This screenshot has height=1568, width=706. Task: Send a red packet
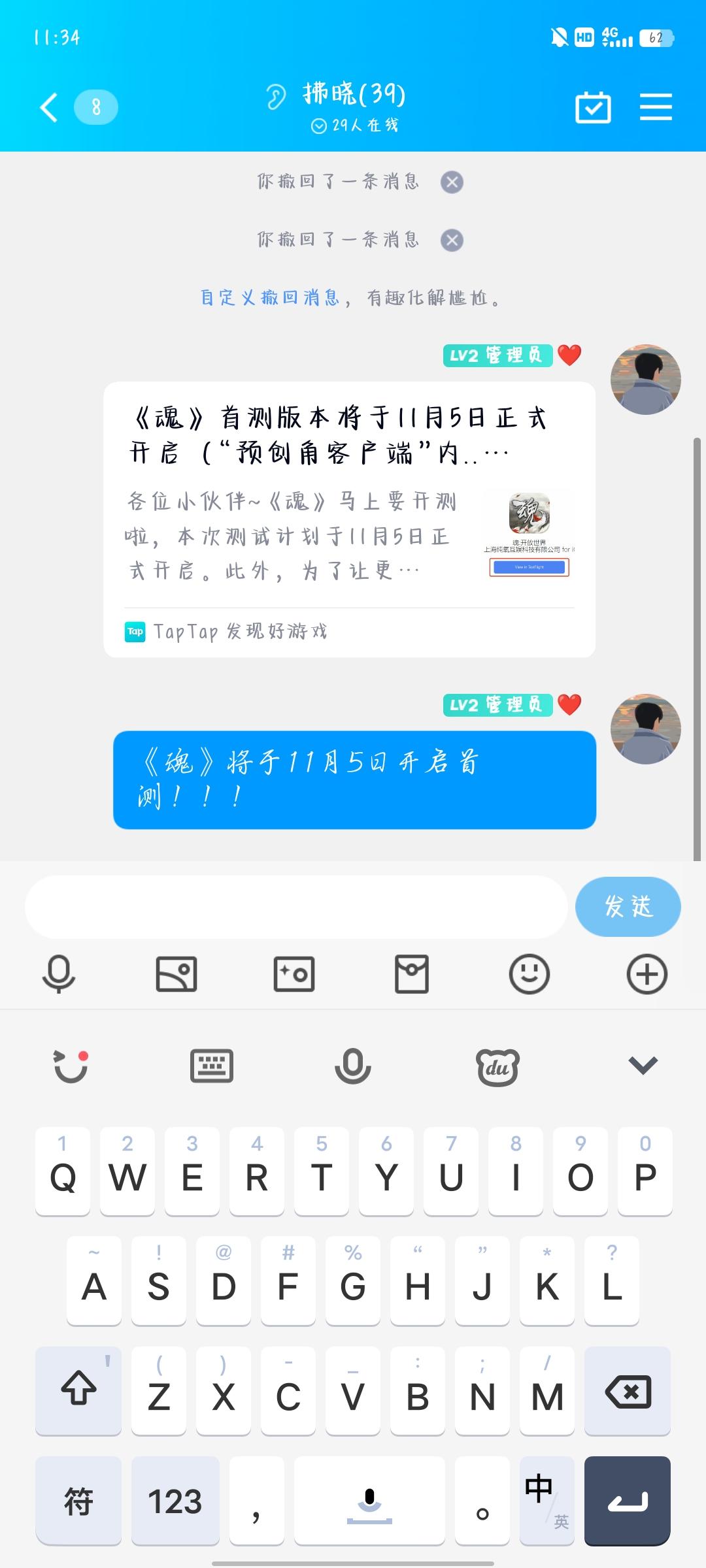pyautogui.click(x=412, y=973)
